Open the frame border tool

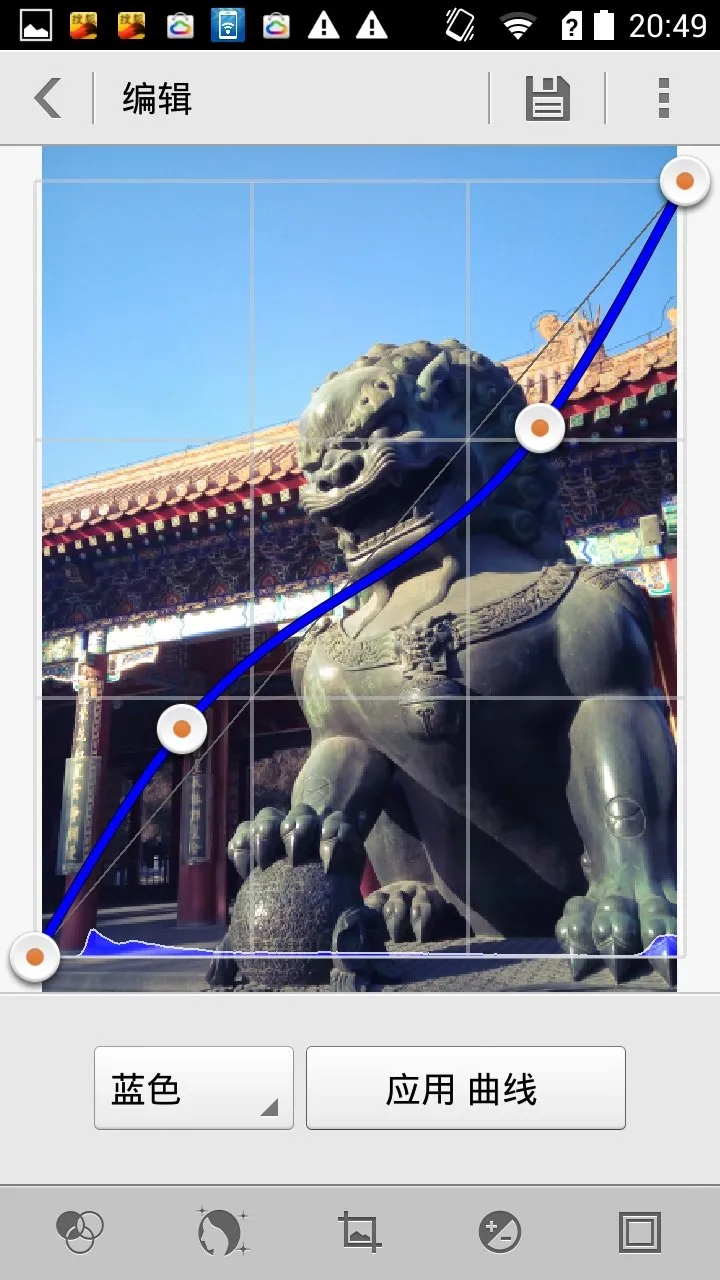[640, 1231]
